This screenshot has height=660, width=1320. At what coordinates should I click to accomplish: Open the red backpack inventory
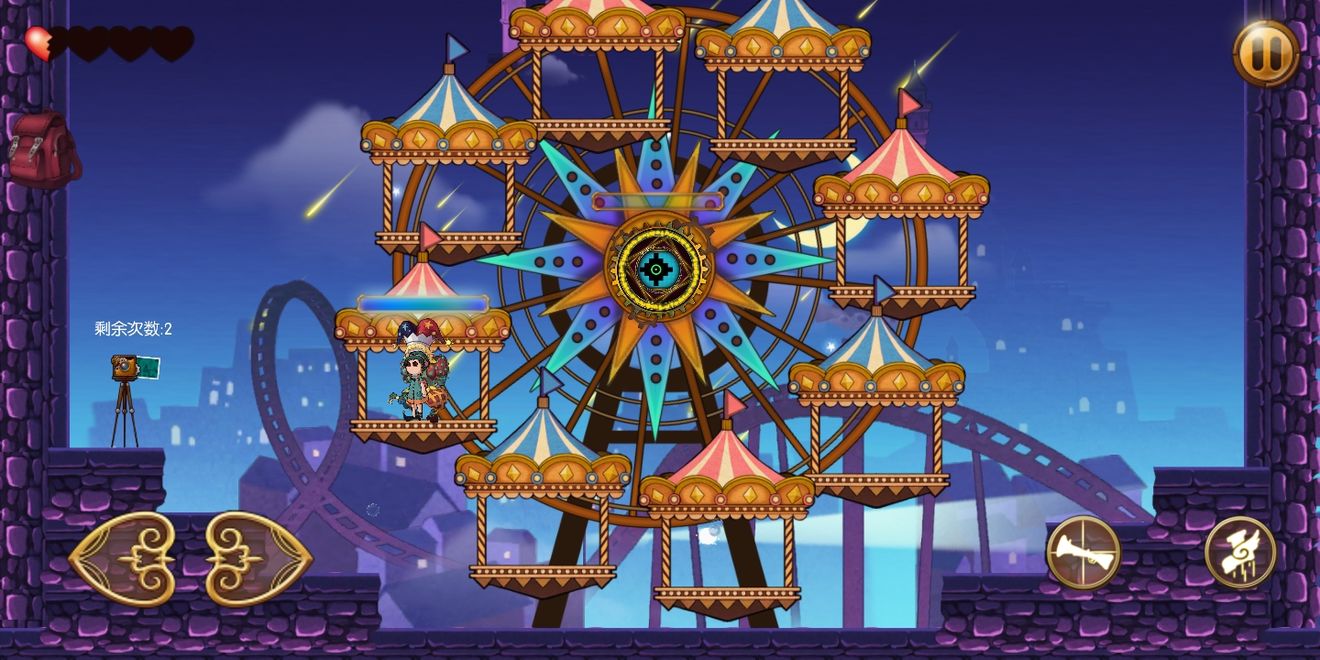[x=43, y=150]
